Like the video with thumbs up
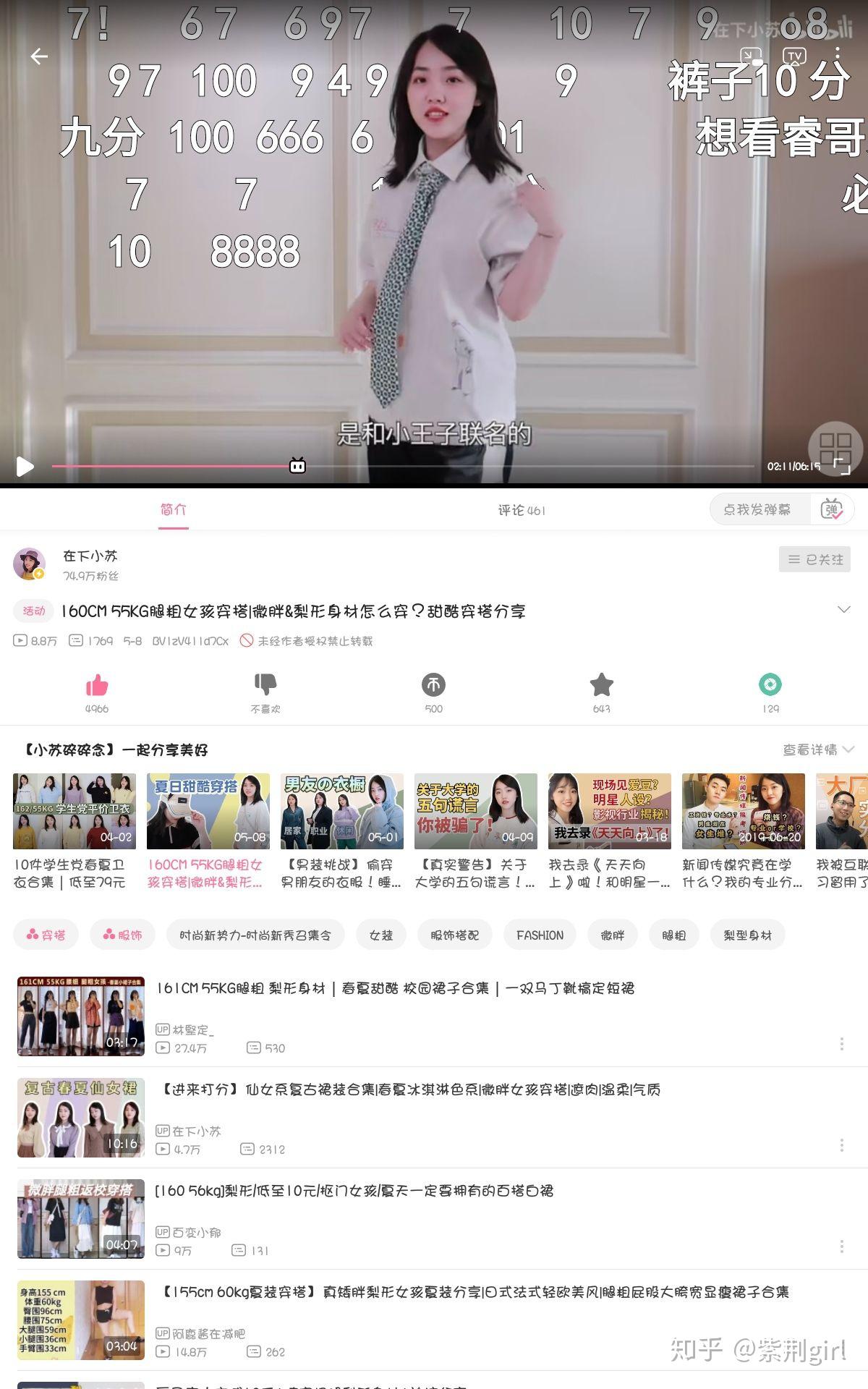The image size is (868, 1389). coord(96,685)
